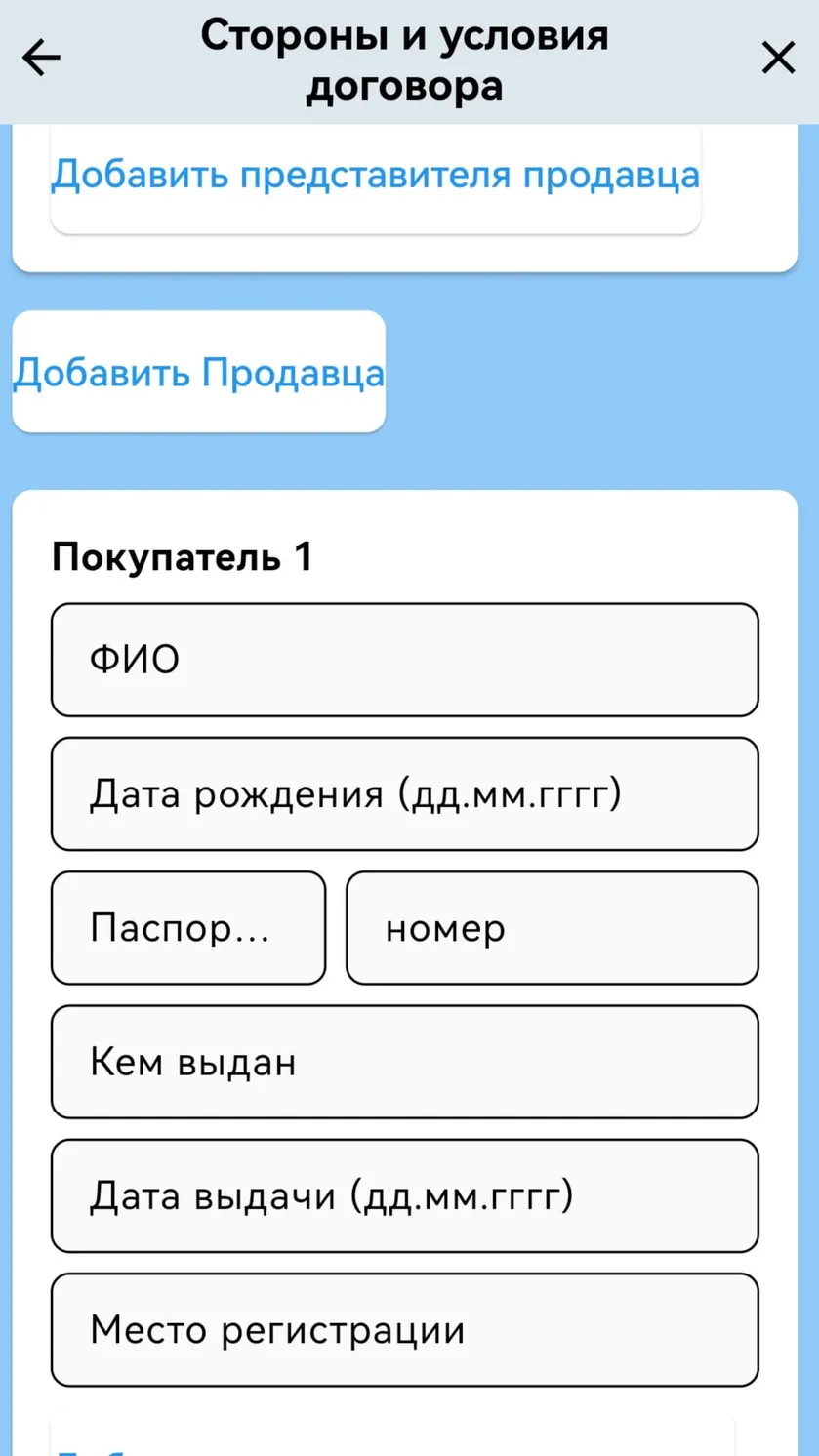Screen dimensions: 819x1456
Task: Go back using the top-left arrow
Action: coord(41,60)
